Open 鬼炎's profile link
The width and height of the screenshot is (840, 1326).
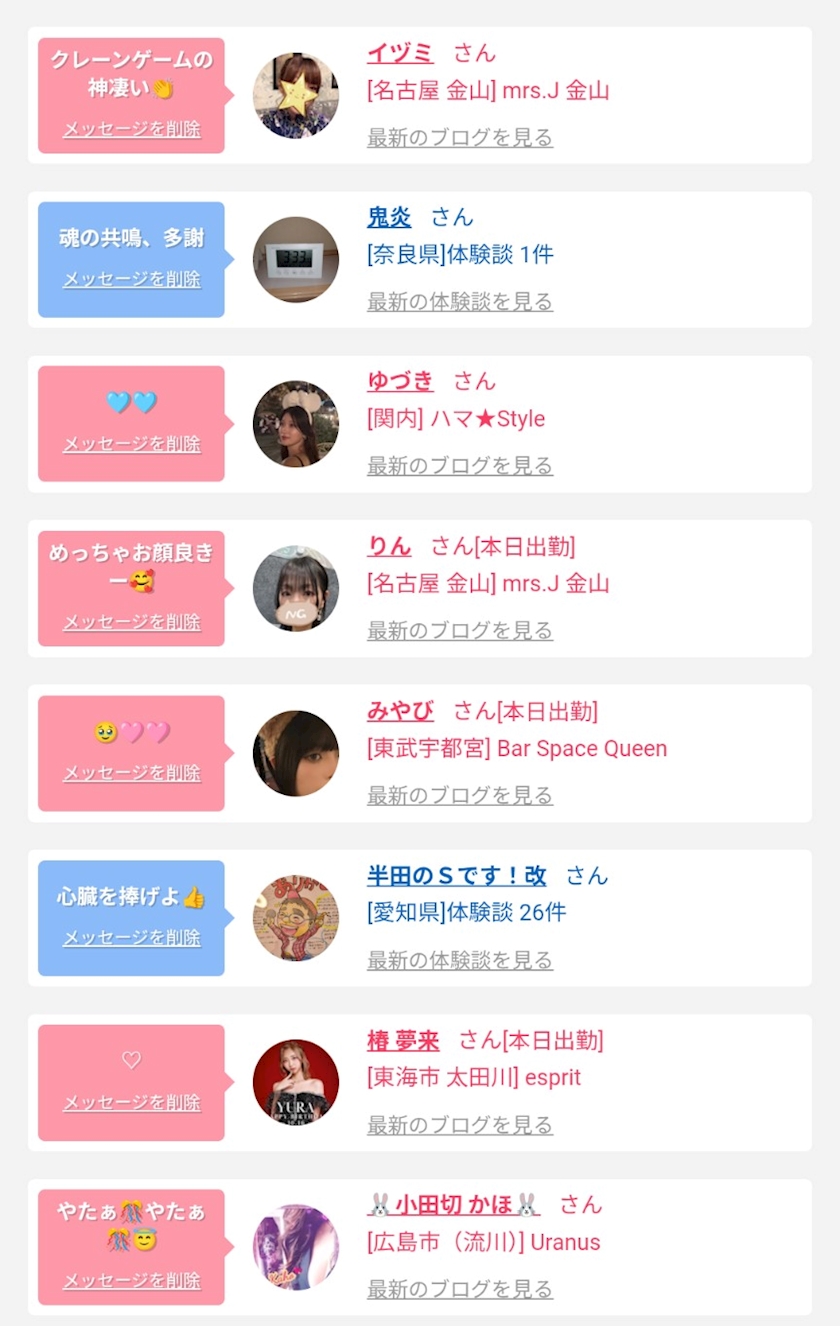tap(389, 217)
